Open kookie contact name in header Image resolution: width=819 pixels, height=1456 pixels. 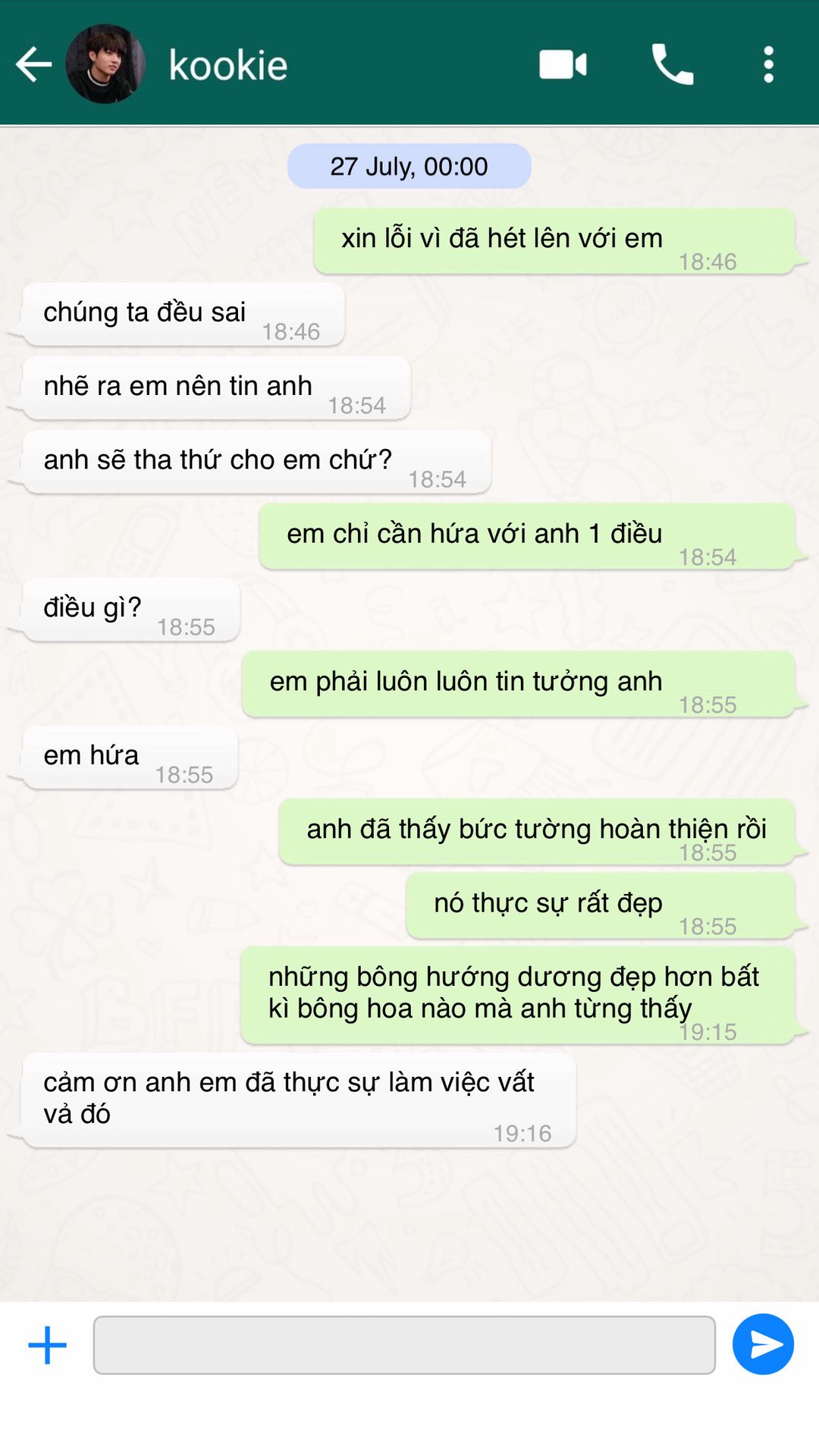[x=228, y=65]
